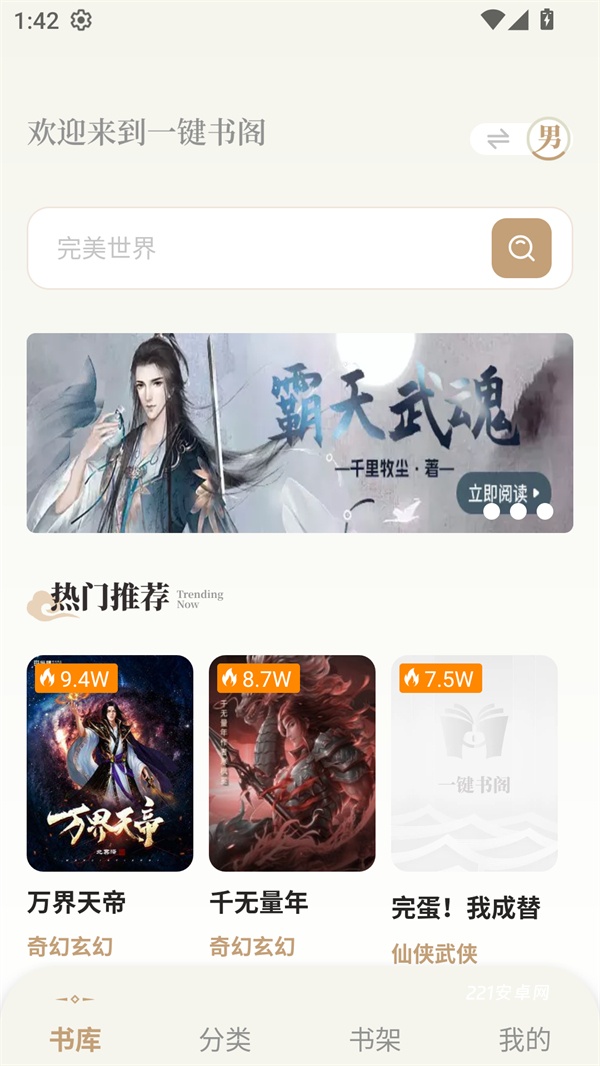Tap the brown search magnifier button
Image resolution: width=600 pixels, height=1066 pixels.
point(521,248)
